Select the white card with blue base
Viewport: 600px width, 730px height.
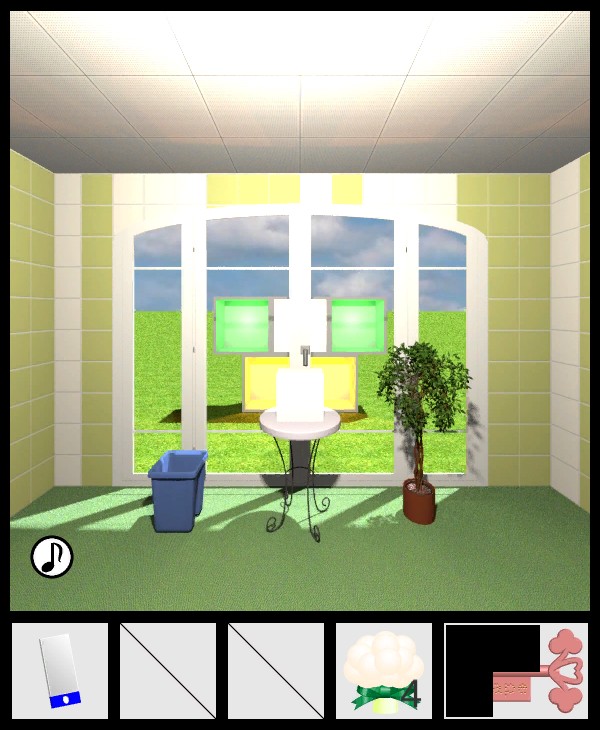tap(60, 671)
